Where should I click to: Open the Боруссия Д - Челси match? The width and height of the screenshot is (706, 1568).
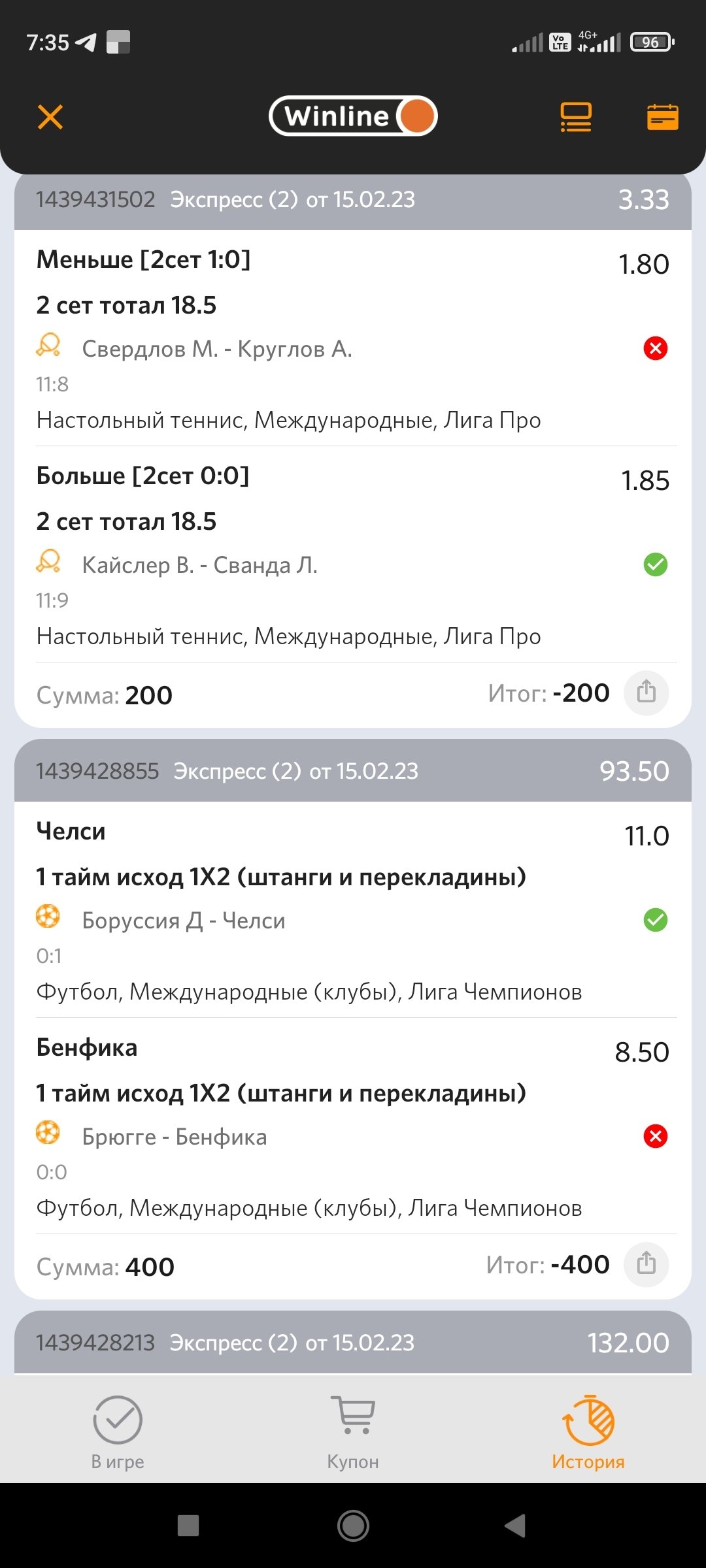(183, 921)
